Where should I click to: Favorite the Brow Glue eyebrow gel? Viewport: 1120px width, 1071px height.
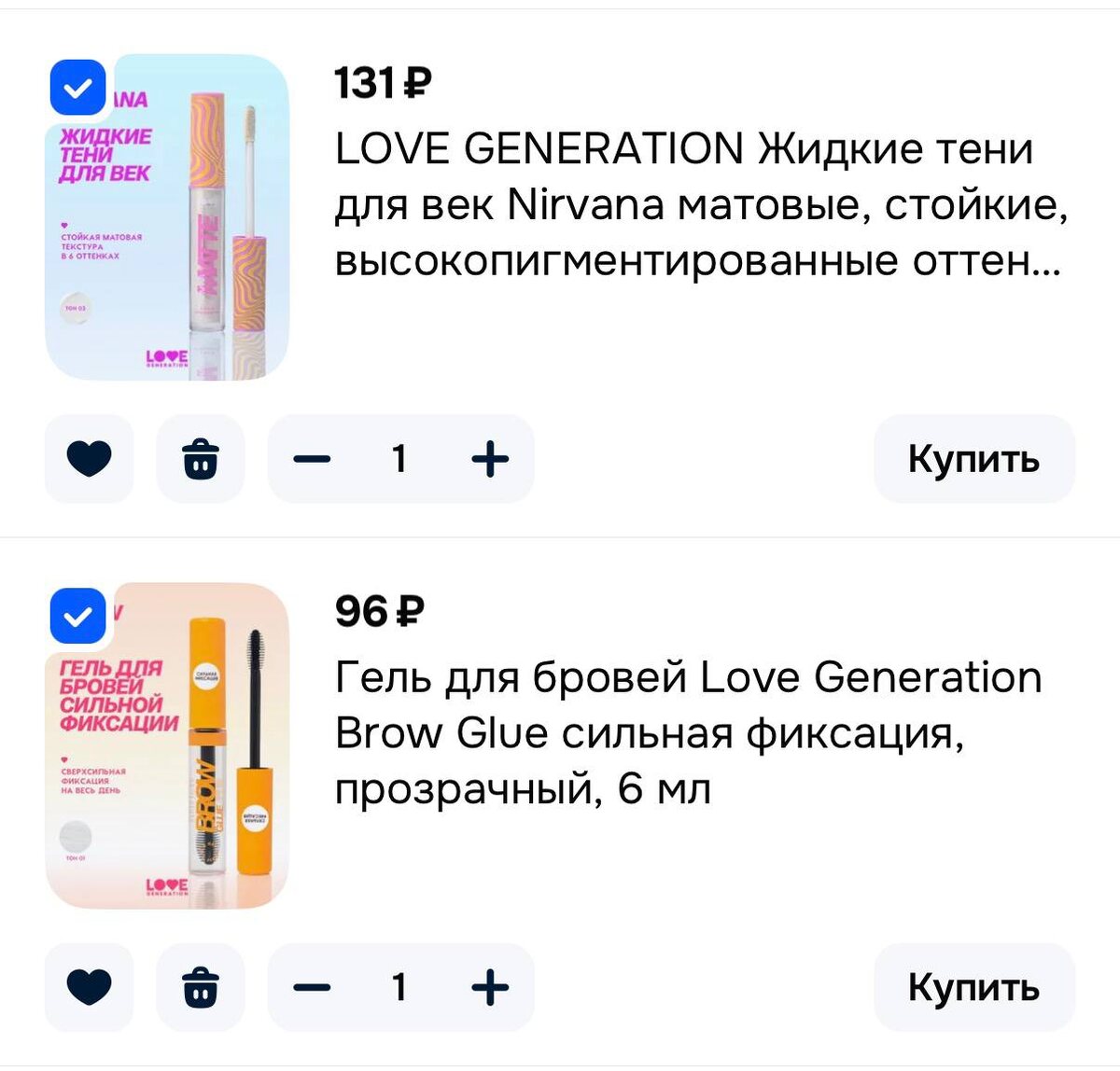(90, 987)
